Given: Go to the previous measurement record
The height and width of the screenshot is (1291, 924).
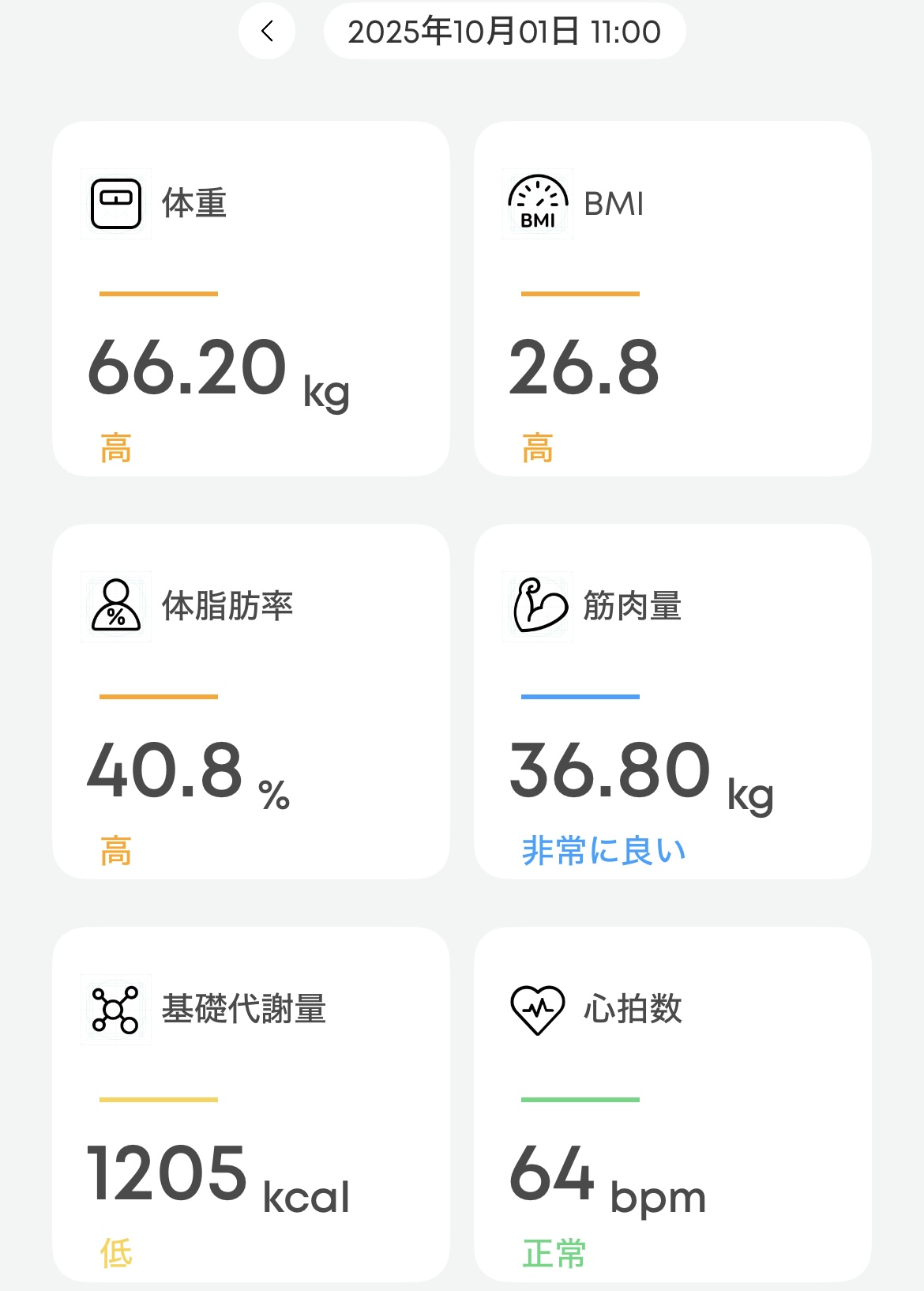Looking at the screenshot, I should coord(267,32).
